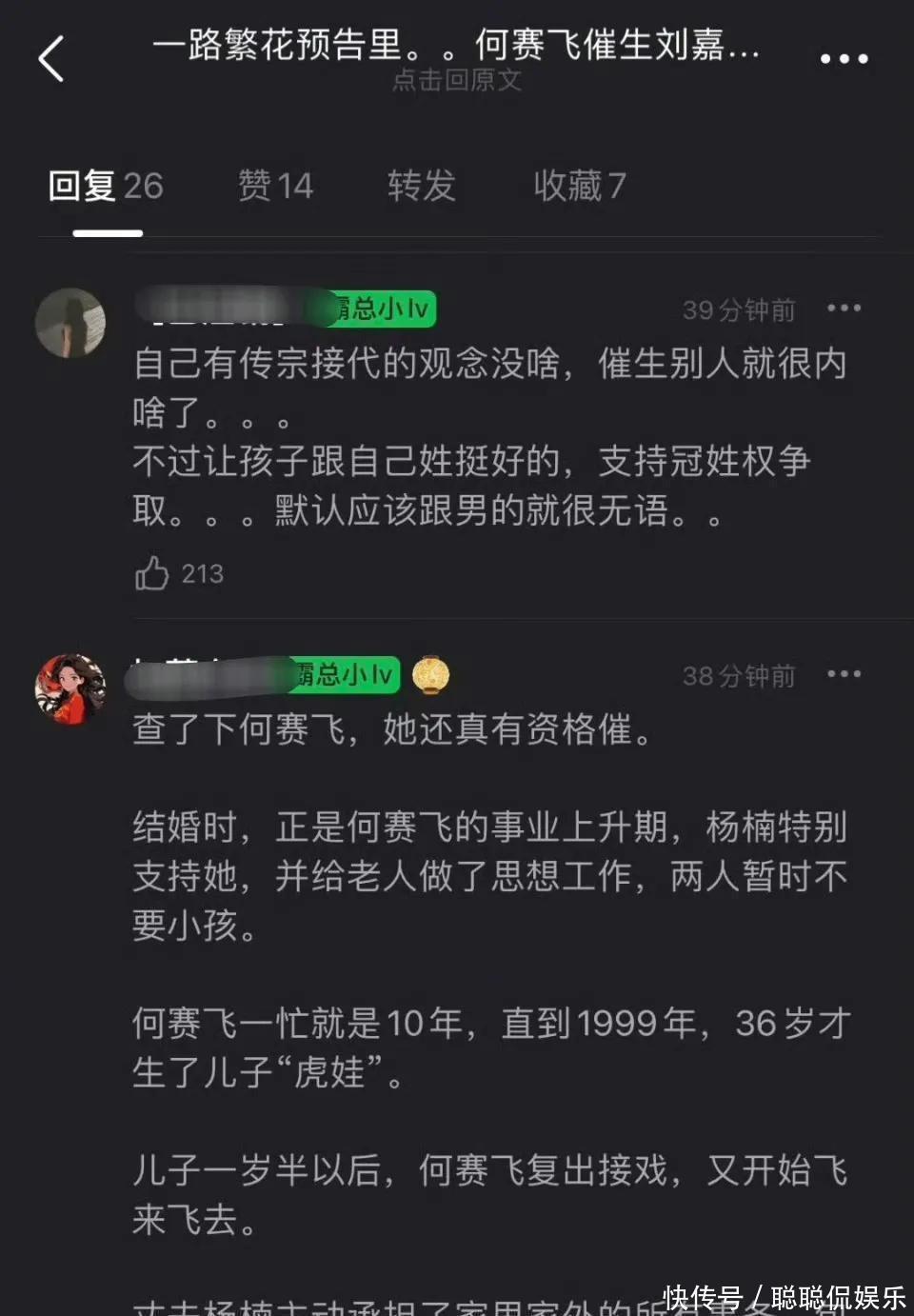Switch to the 赞 14 tab
This screenshot has width=914, height=1316.
(275, 186)
